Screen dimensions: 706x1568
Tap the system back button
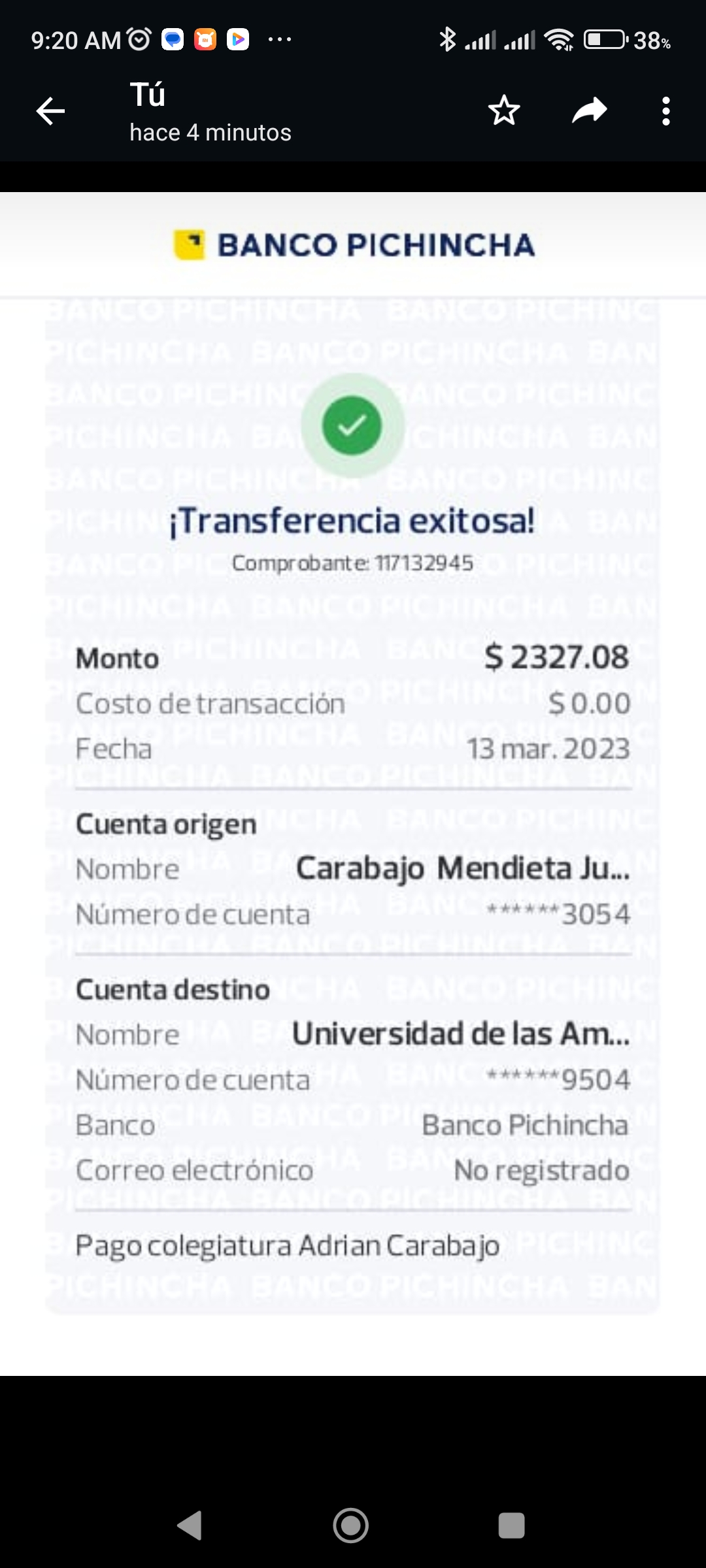[x=190, y=1526]
